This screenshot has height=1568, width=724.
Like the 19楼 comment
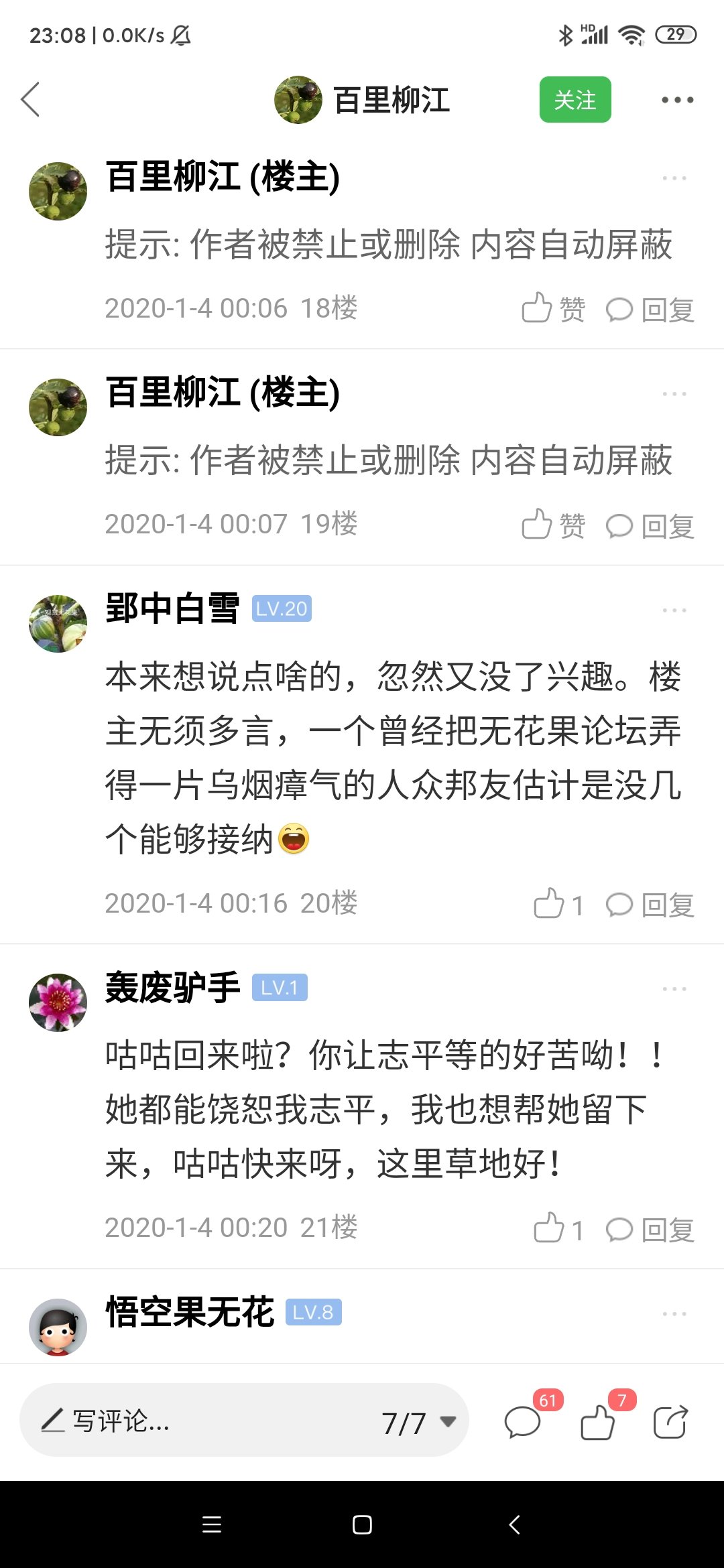click(553, 525)
